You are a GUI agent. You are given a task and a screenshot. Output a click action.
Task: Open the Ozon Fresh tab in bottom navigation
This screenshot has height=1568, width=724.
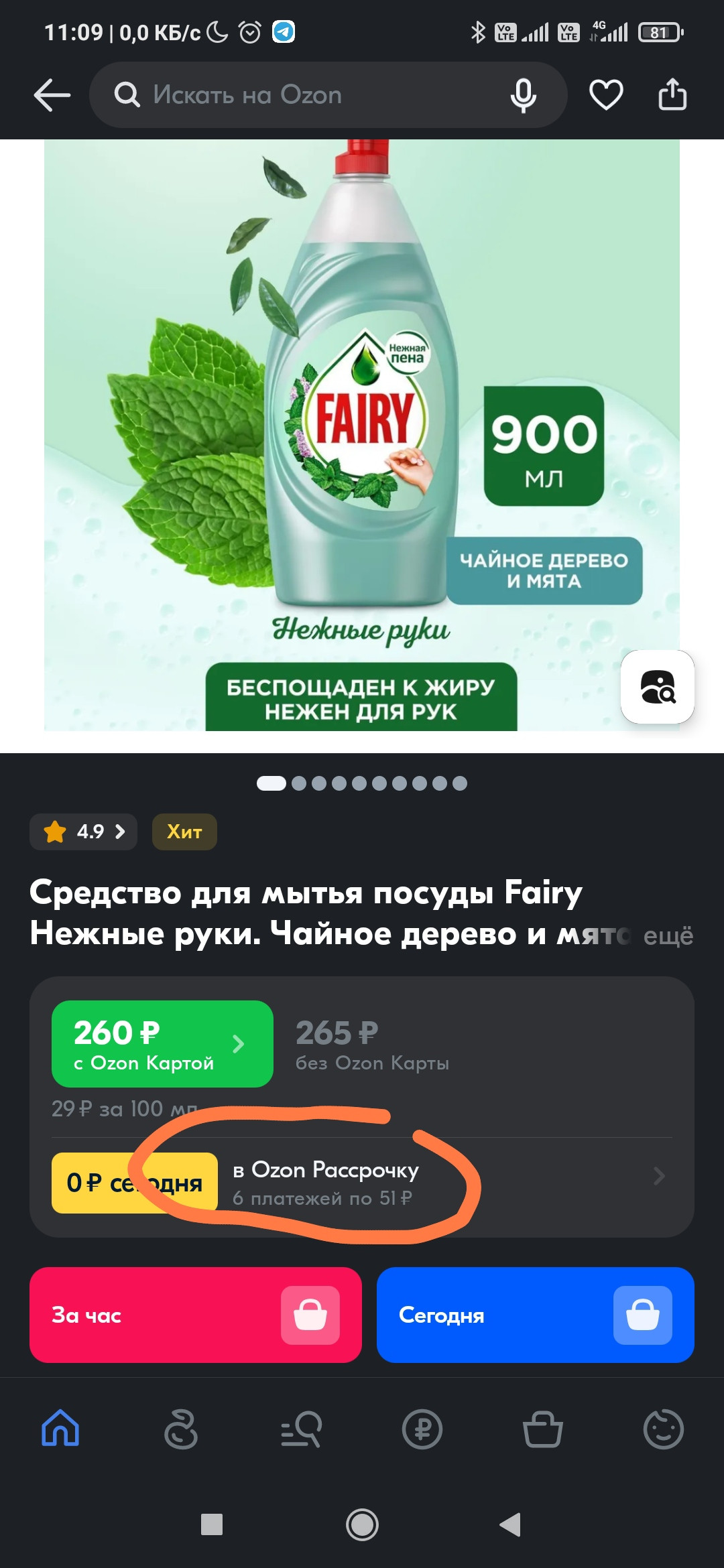click(x=181, y=1429)
